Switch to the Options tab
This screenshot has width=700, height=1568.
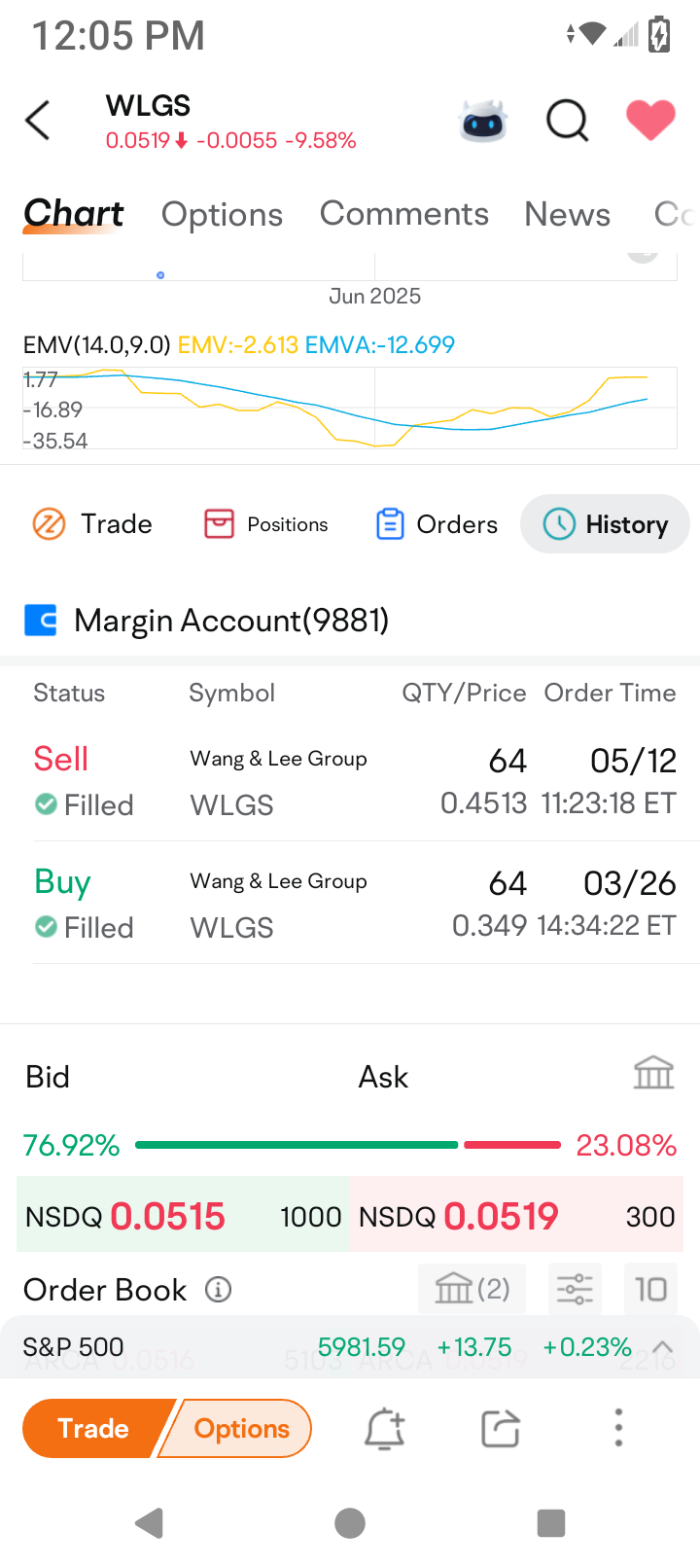(x=222, y=214)
